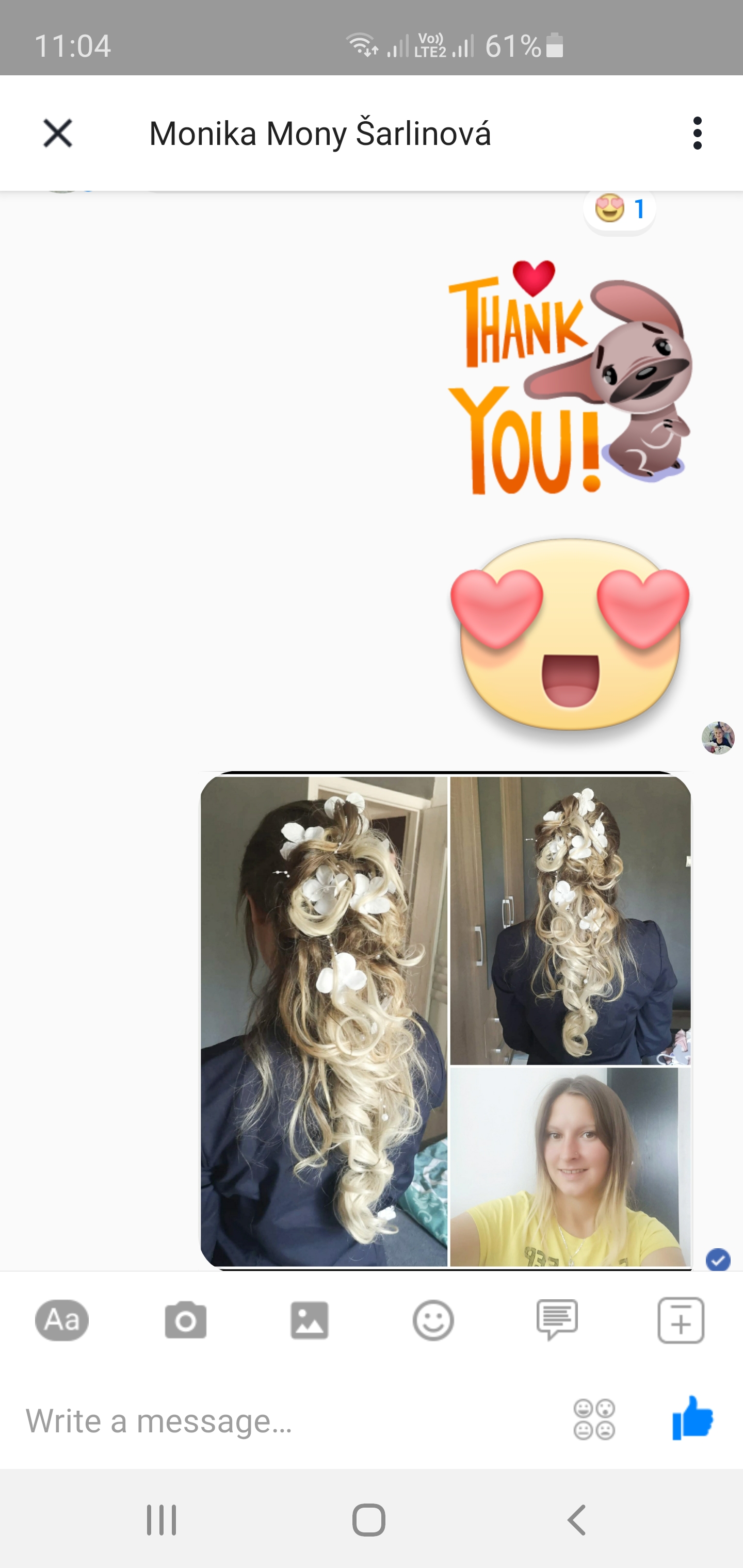This screenshot has height=1568, width=743.
Task: Open the three-dot overflow menu
Action: tap(697, 133)
